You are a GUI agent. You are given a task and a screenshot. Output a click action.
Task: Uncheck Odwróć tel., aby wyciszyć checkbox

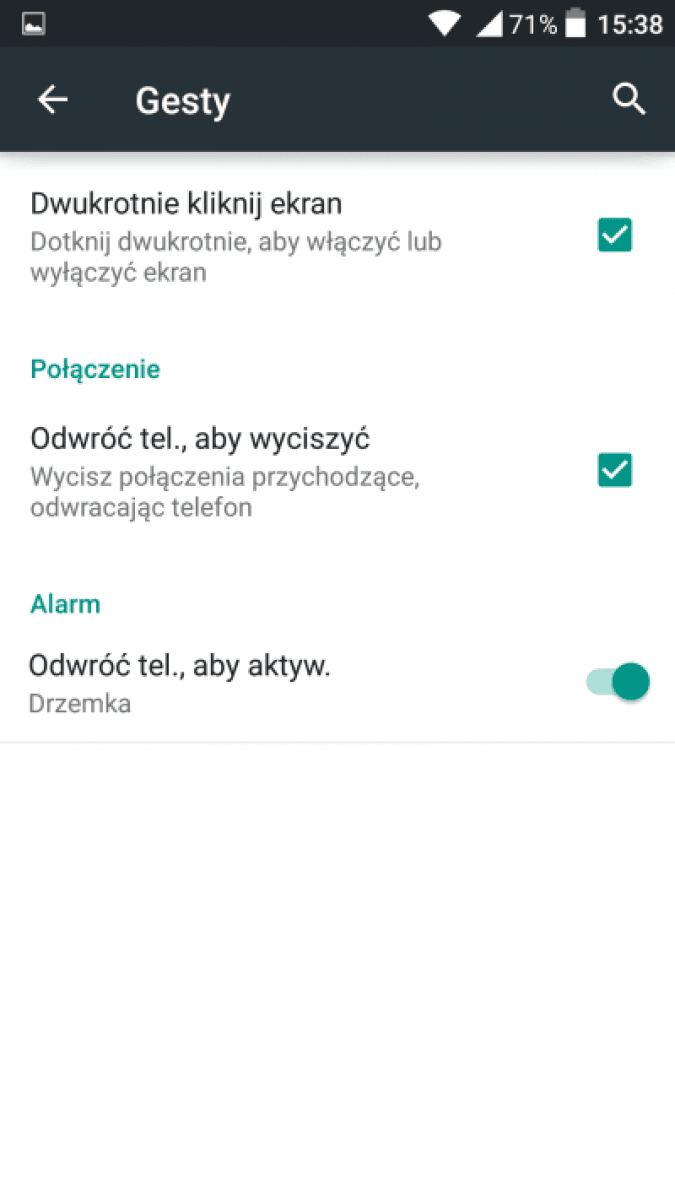click(615, 470)
